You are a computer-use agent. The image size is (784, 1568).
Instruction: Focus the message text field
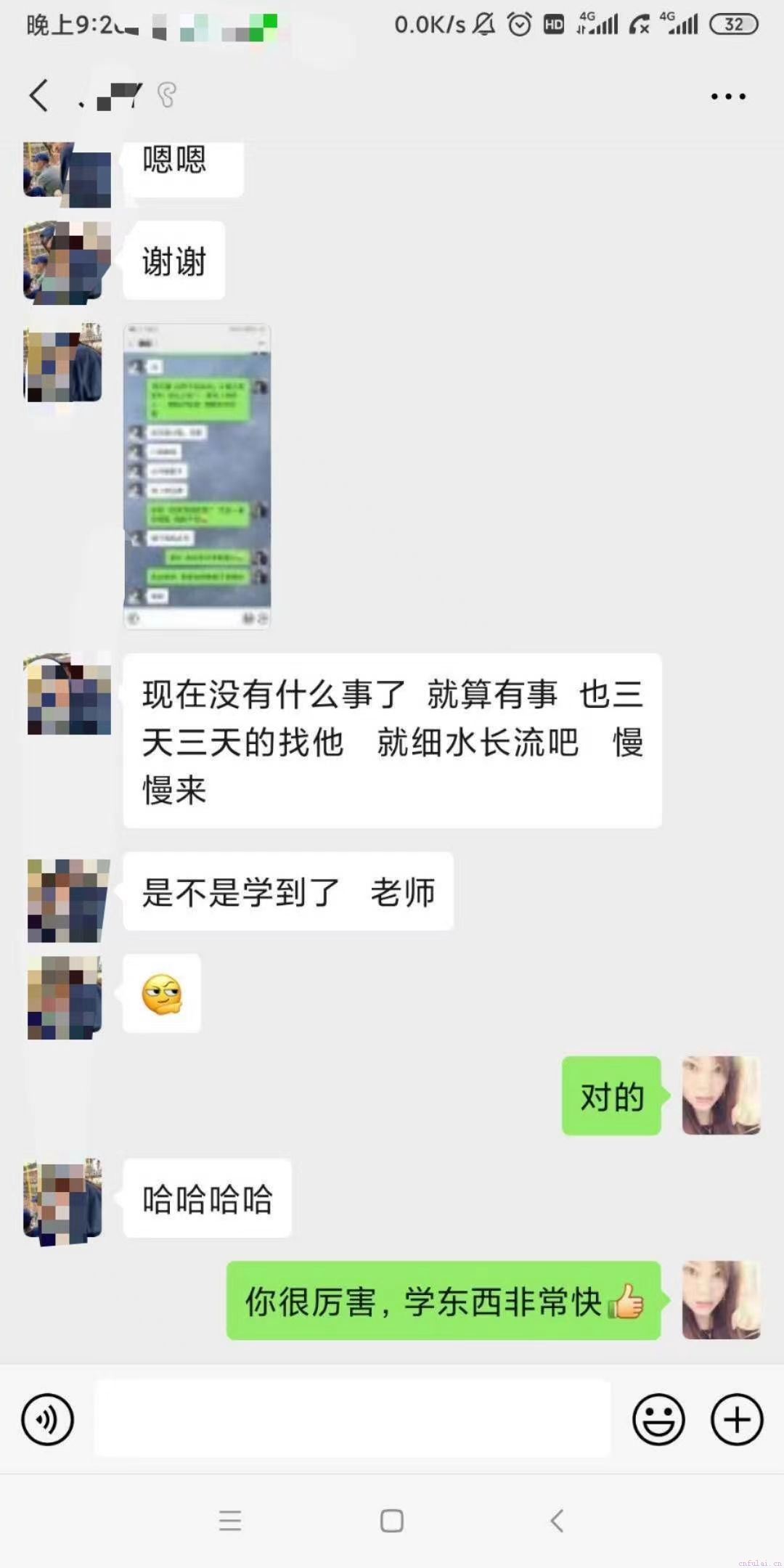pyautogui.click(x=353, y=1419)
